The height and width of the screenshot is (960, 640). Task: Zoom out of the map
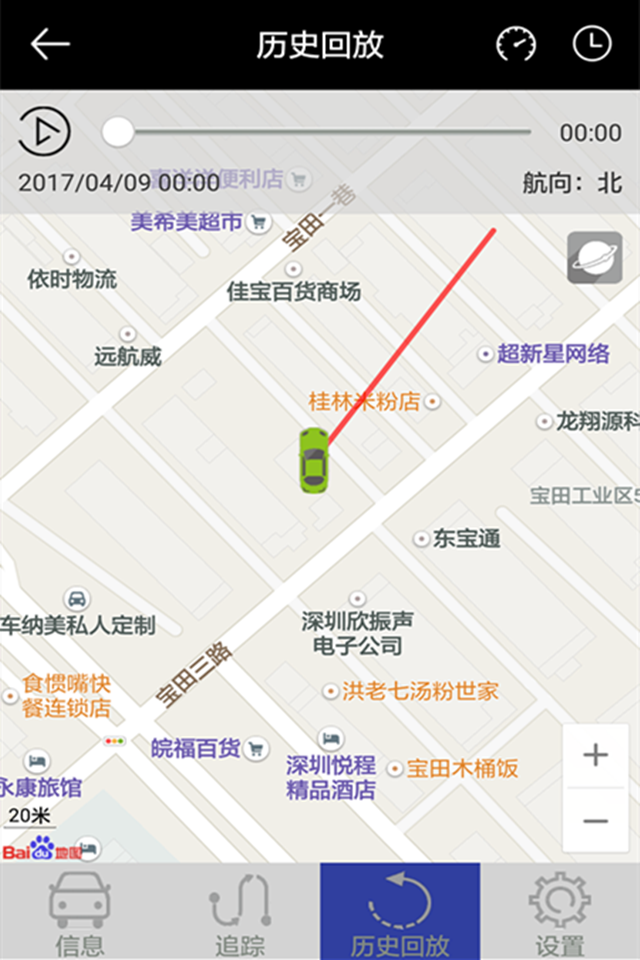tap(596, 821)
